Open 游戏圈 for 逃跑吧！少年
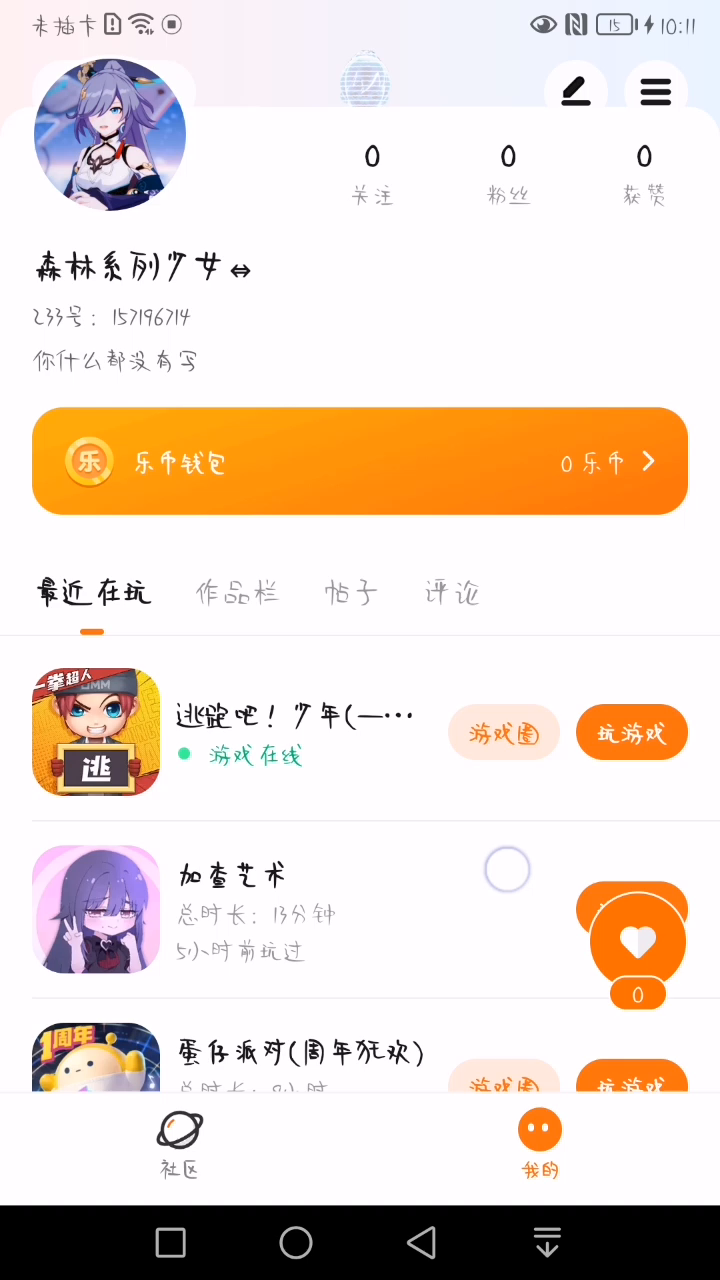The height and width of the screenshot is (1280, 720). click(x=504, y=733)
